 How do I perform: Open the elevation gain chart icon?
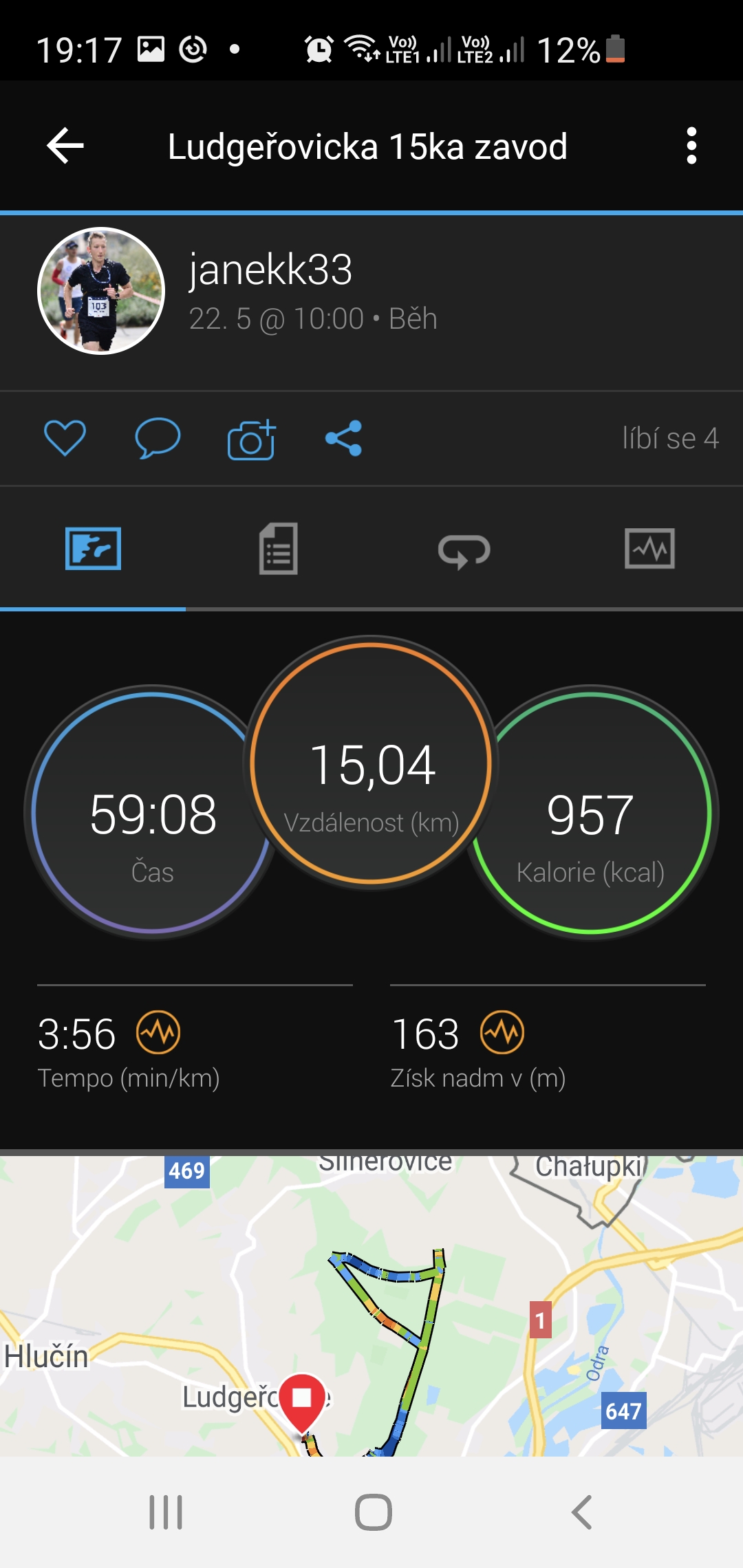pyautogui.click(x=502, y=1032)
